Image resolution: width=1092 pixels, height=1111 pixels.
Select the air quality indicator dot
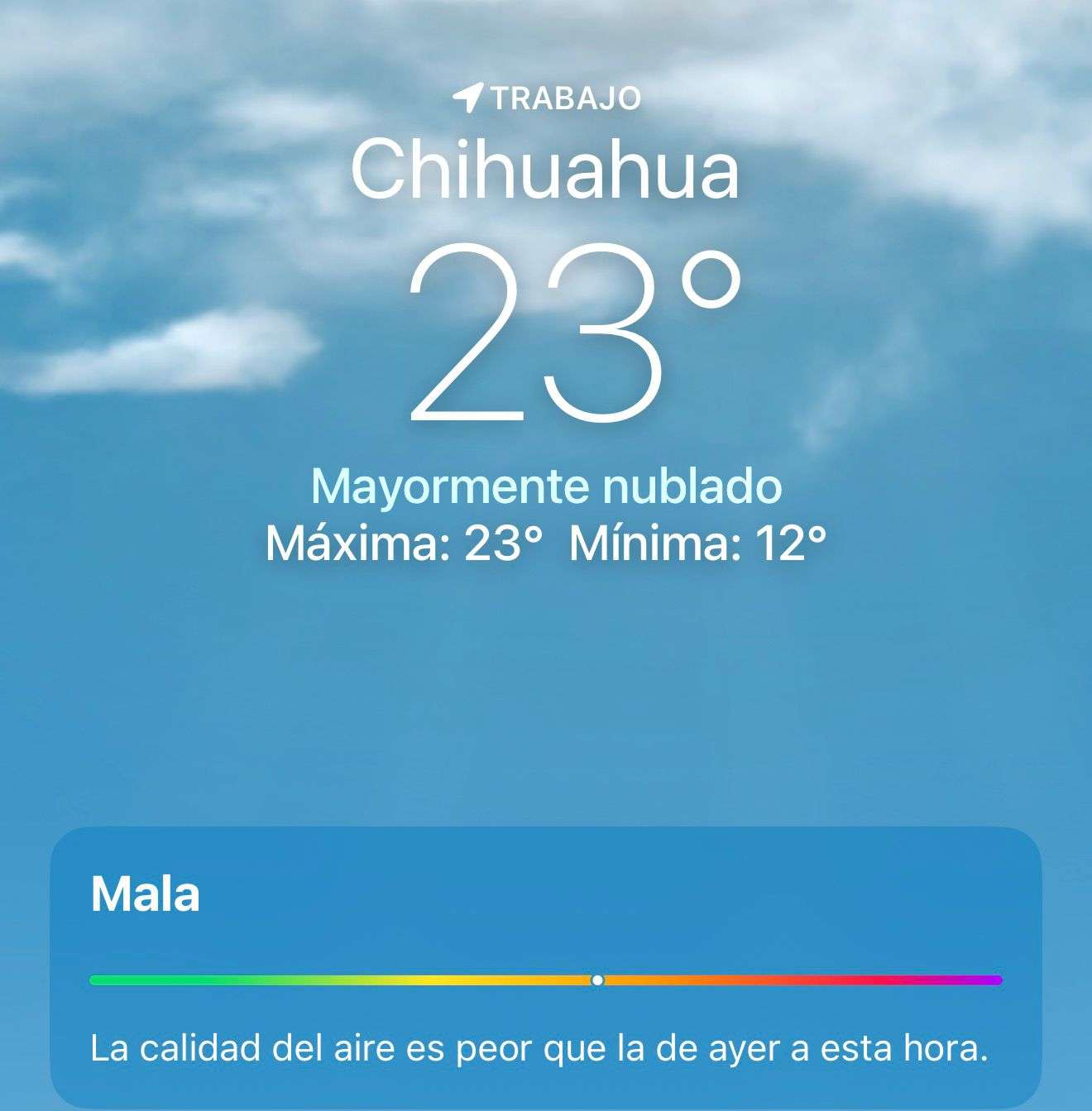pyautogui.click(x=598, y=979)
